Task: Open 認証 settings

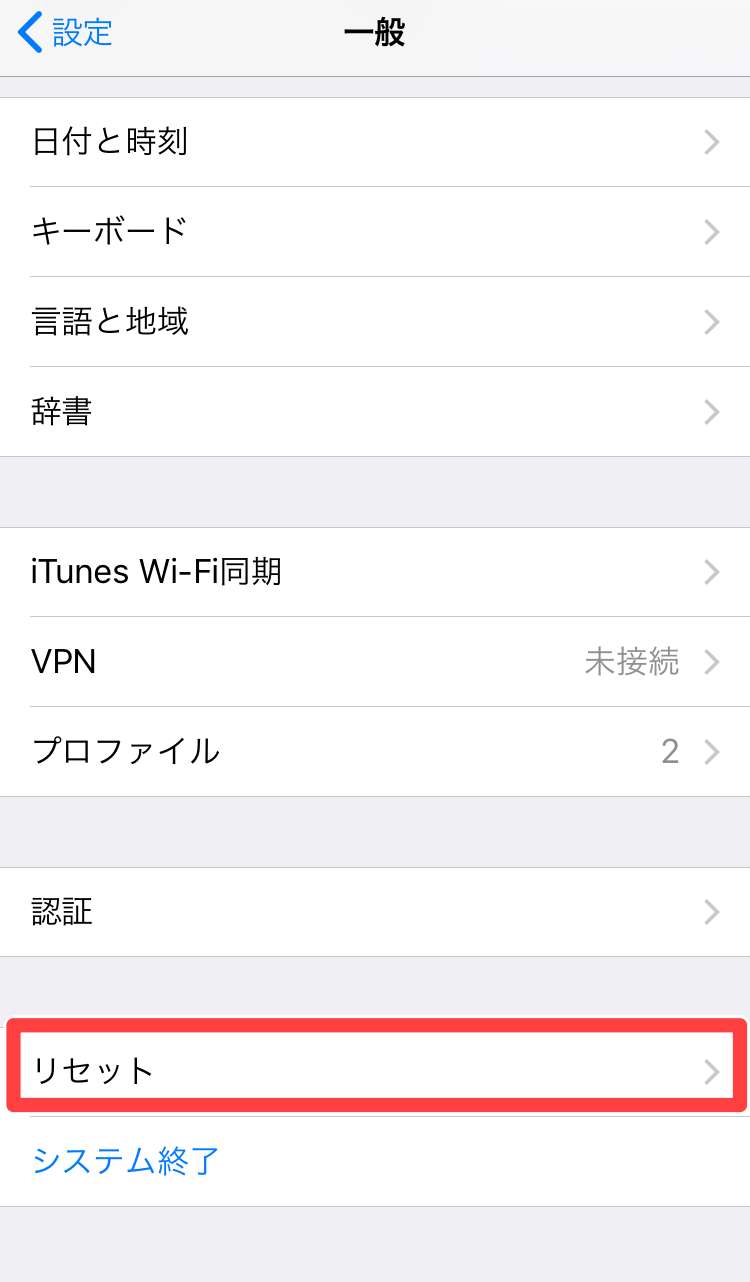Action: coord(375,912)
